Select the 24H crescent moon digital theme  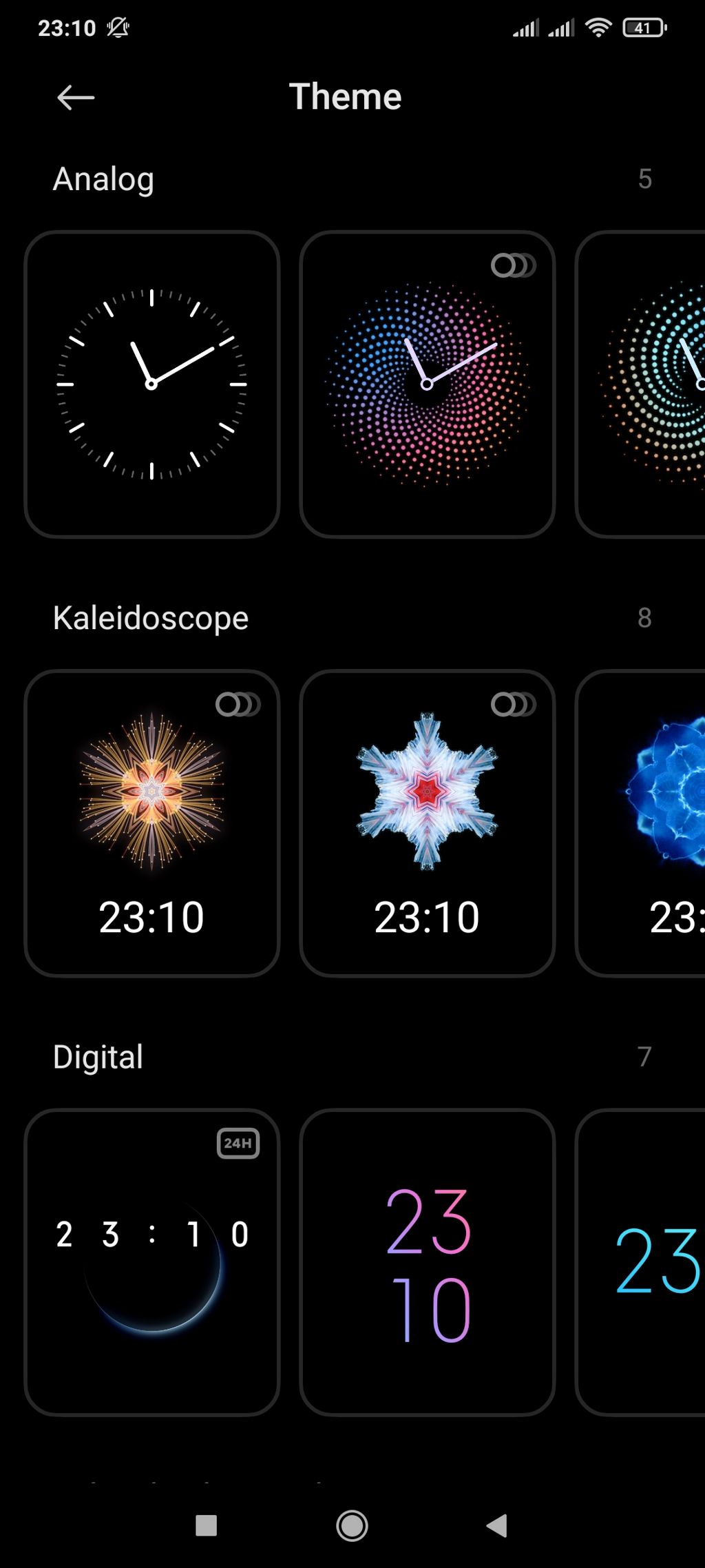pyautogui.click(x=151, y=1261)
